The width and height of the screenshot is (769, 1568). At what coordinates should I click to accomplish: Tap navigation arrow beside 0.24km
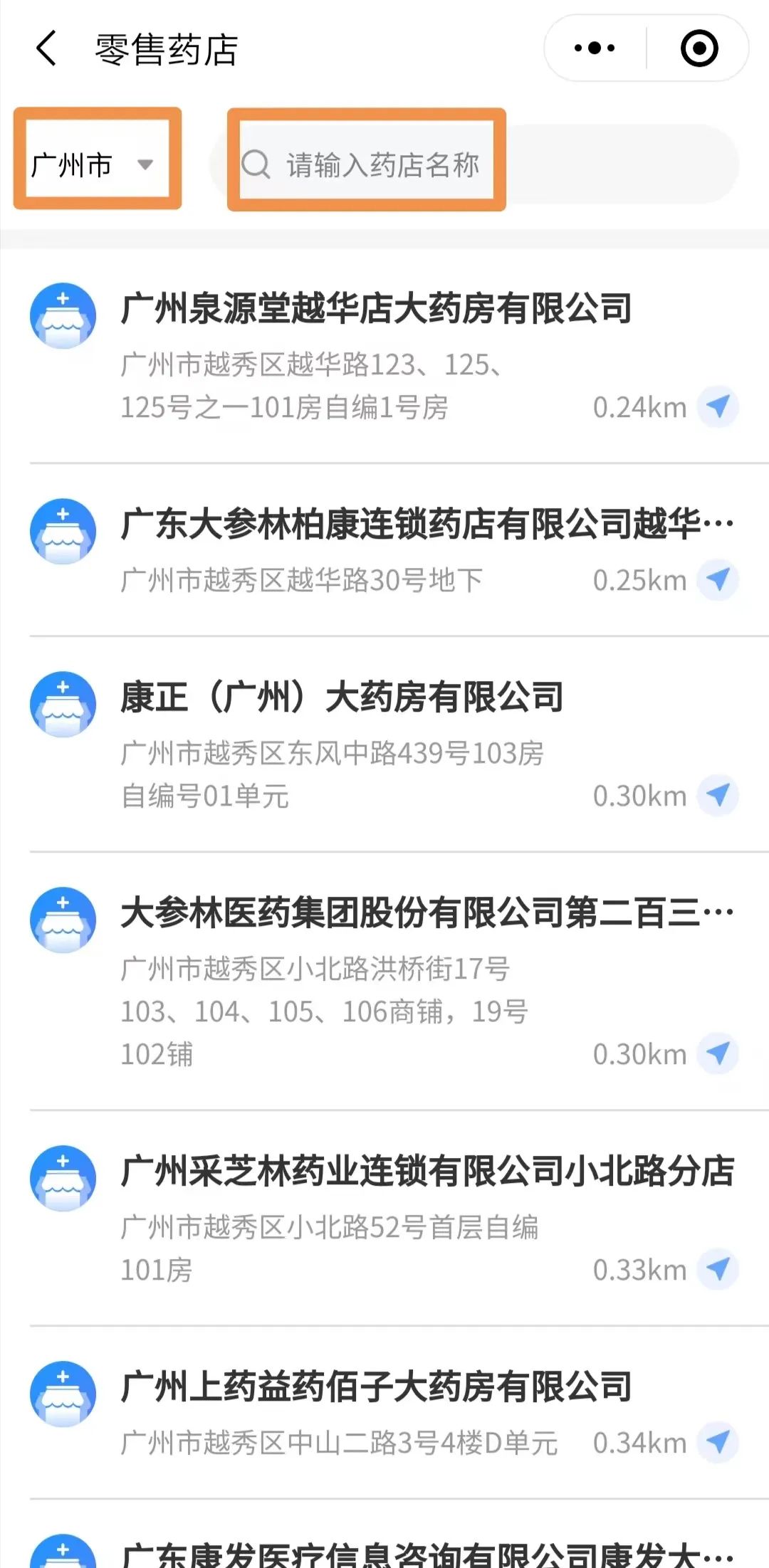pos(718,406)
